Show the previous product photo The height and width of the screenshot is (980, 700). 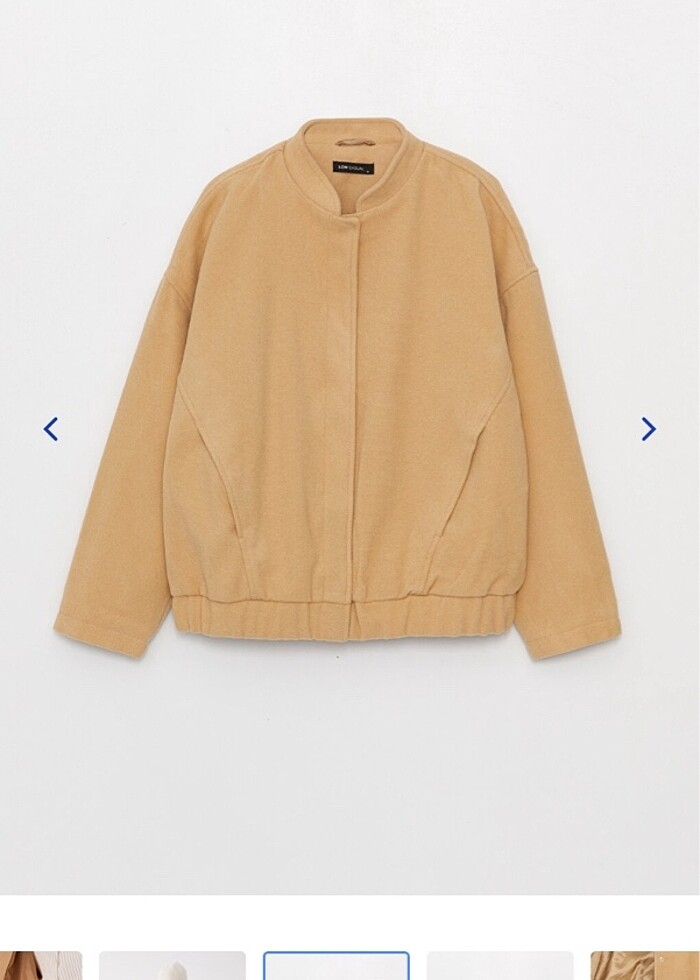point(51,429)
